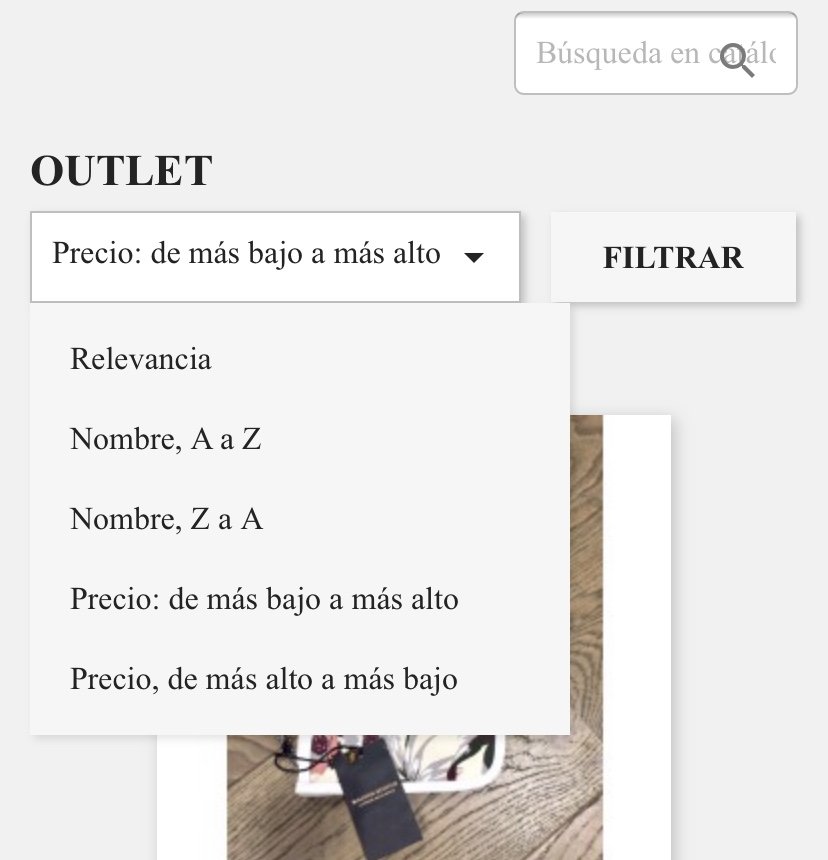Sort by Precio, de más alto a más bajo

(x=264, y=679)
